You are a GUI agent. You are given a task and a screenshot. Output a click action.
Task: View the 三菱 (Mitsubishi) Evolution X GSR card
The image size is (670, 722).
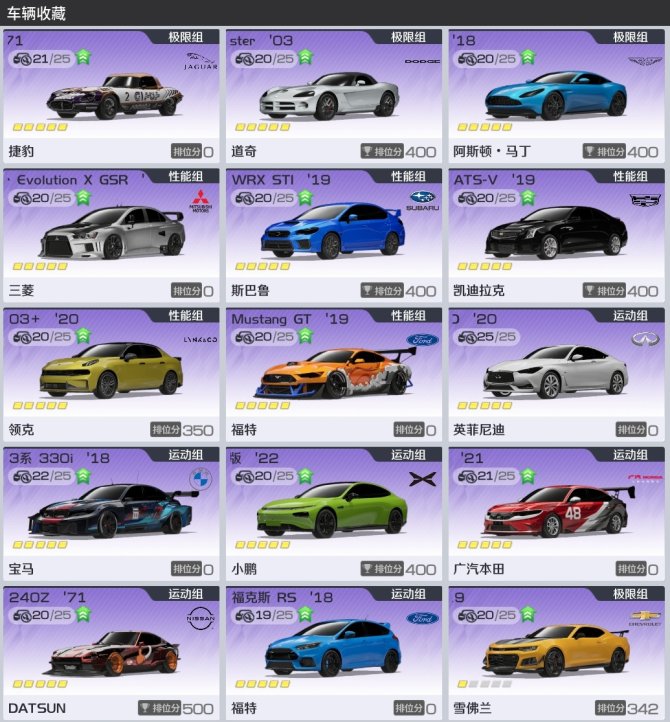110,234
